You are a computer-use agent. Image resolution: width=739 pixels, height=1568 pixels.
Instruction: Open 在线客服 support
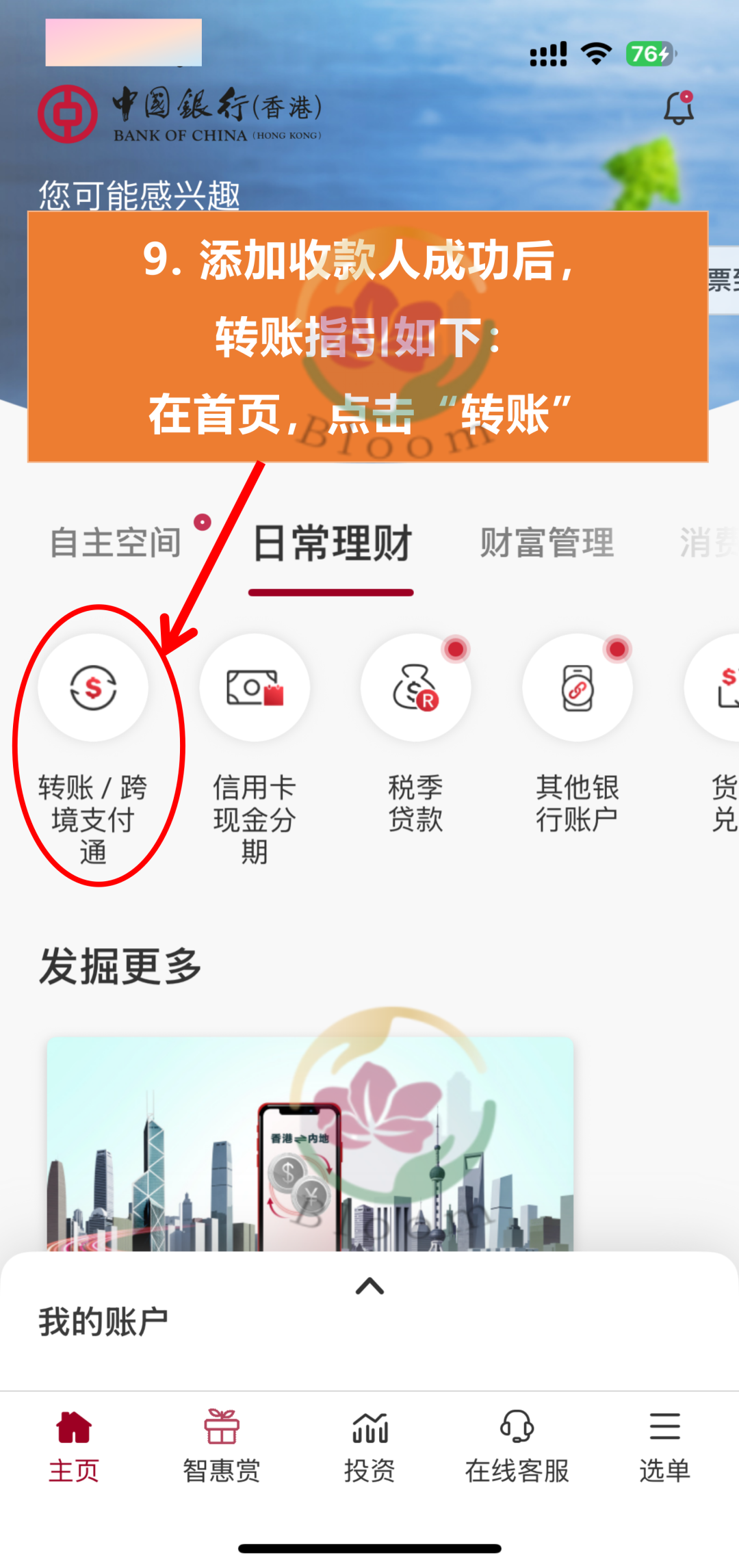(x=517, y=1439)
